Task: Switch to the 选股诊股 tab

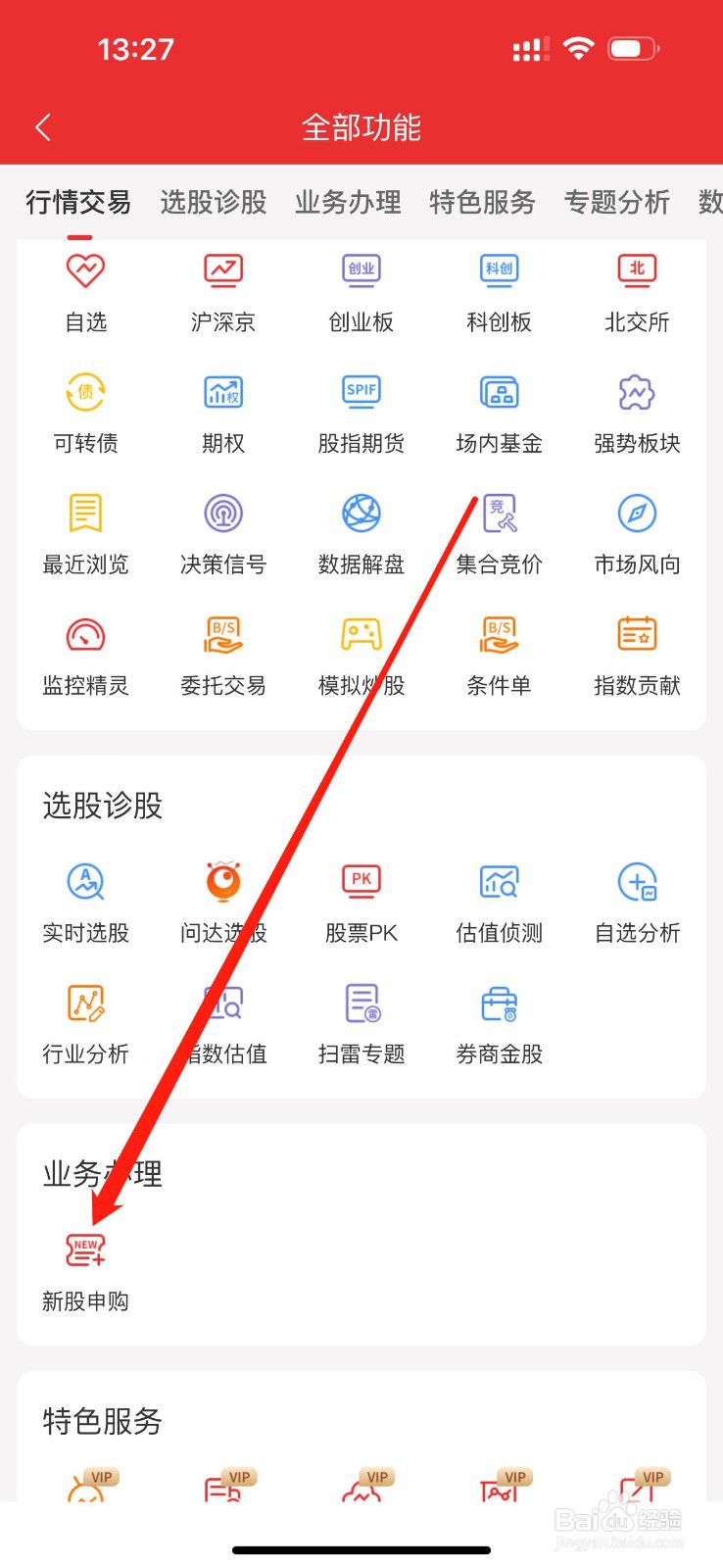Action: point(212,202)
